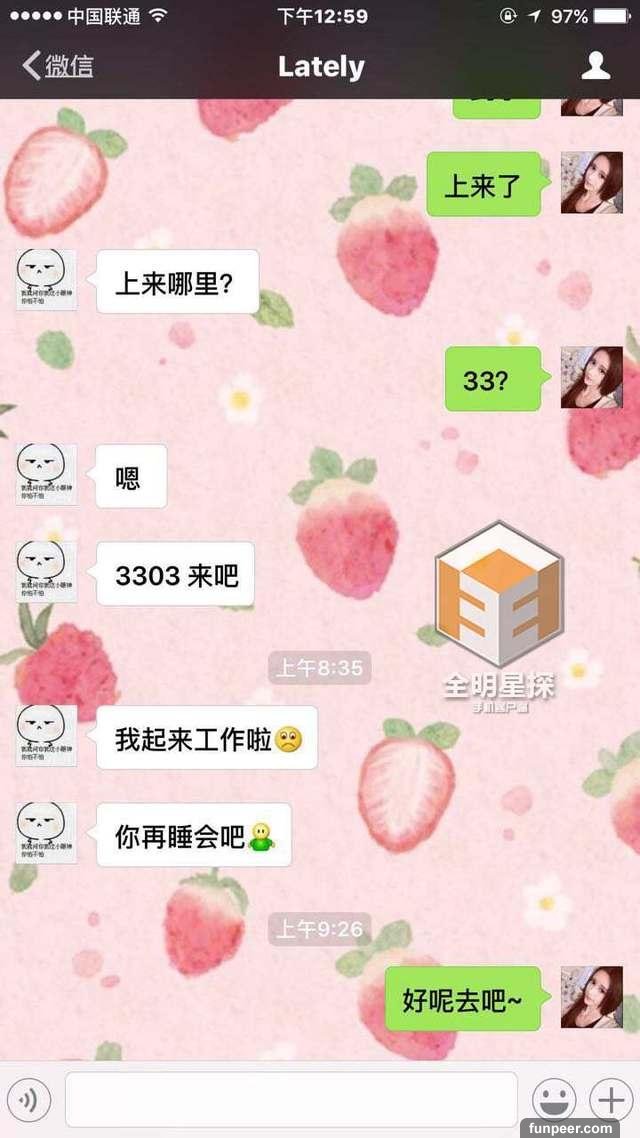Open the chat info profile icon
The image size is (640, 1138).
coord(596,66)
